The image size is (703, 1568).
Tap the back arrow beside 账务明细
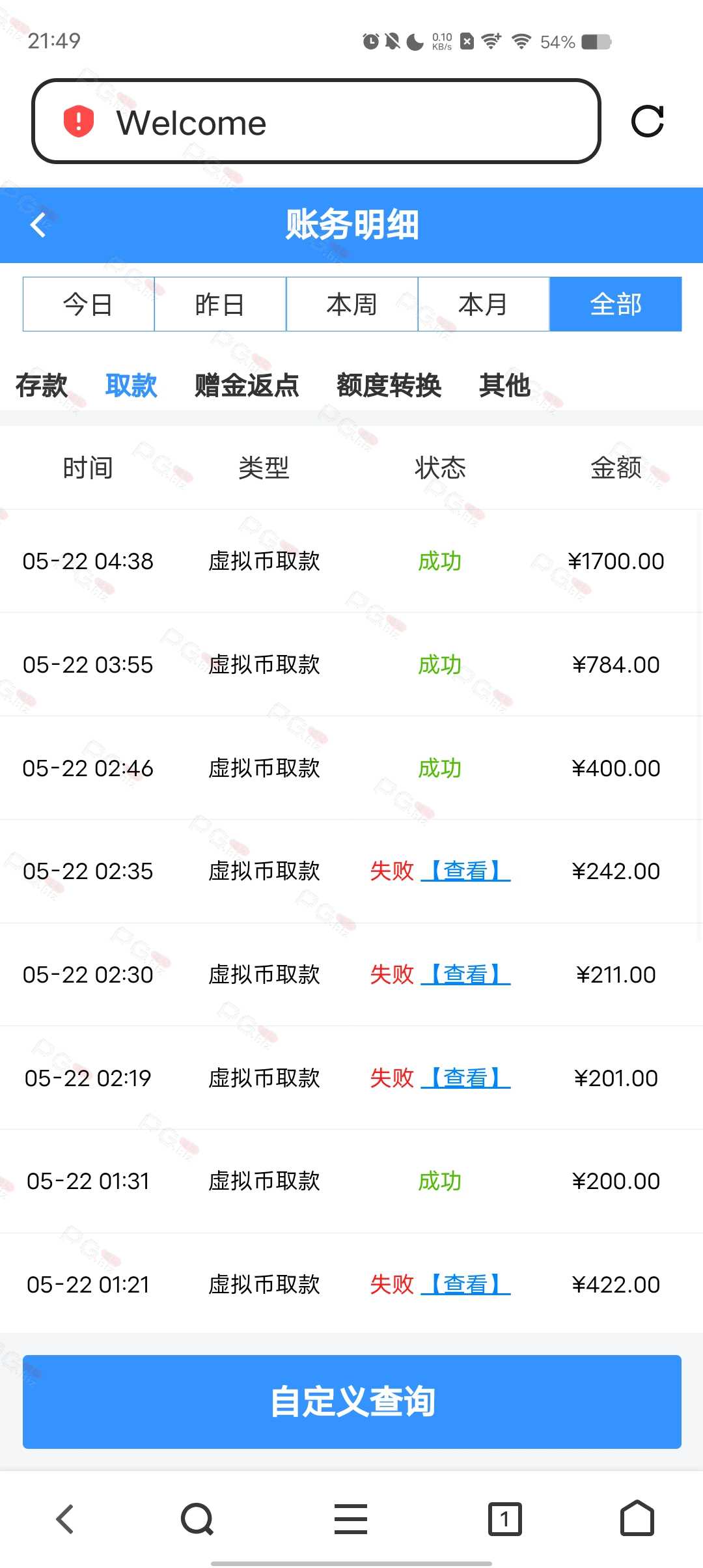point(38,225)
